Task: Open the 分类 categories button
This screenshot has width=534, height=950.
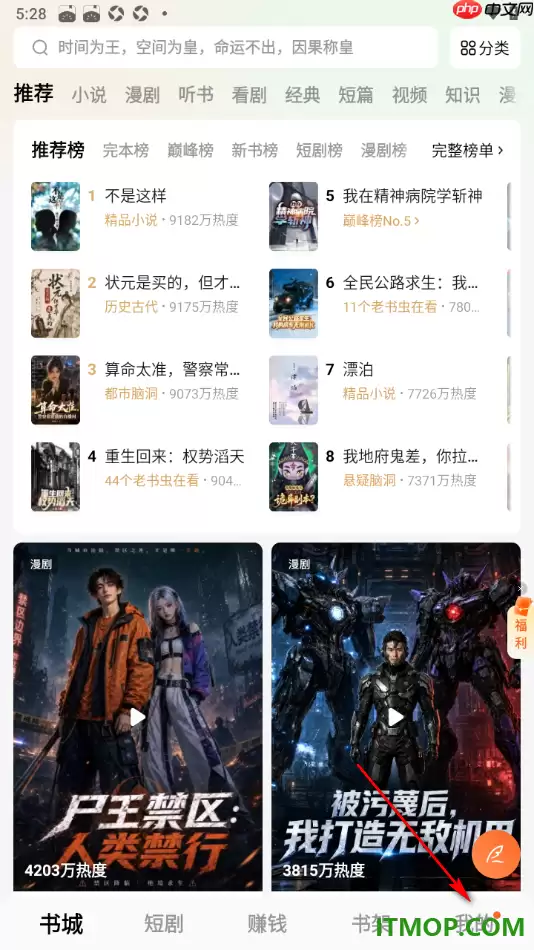Action: coord(484,48)
